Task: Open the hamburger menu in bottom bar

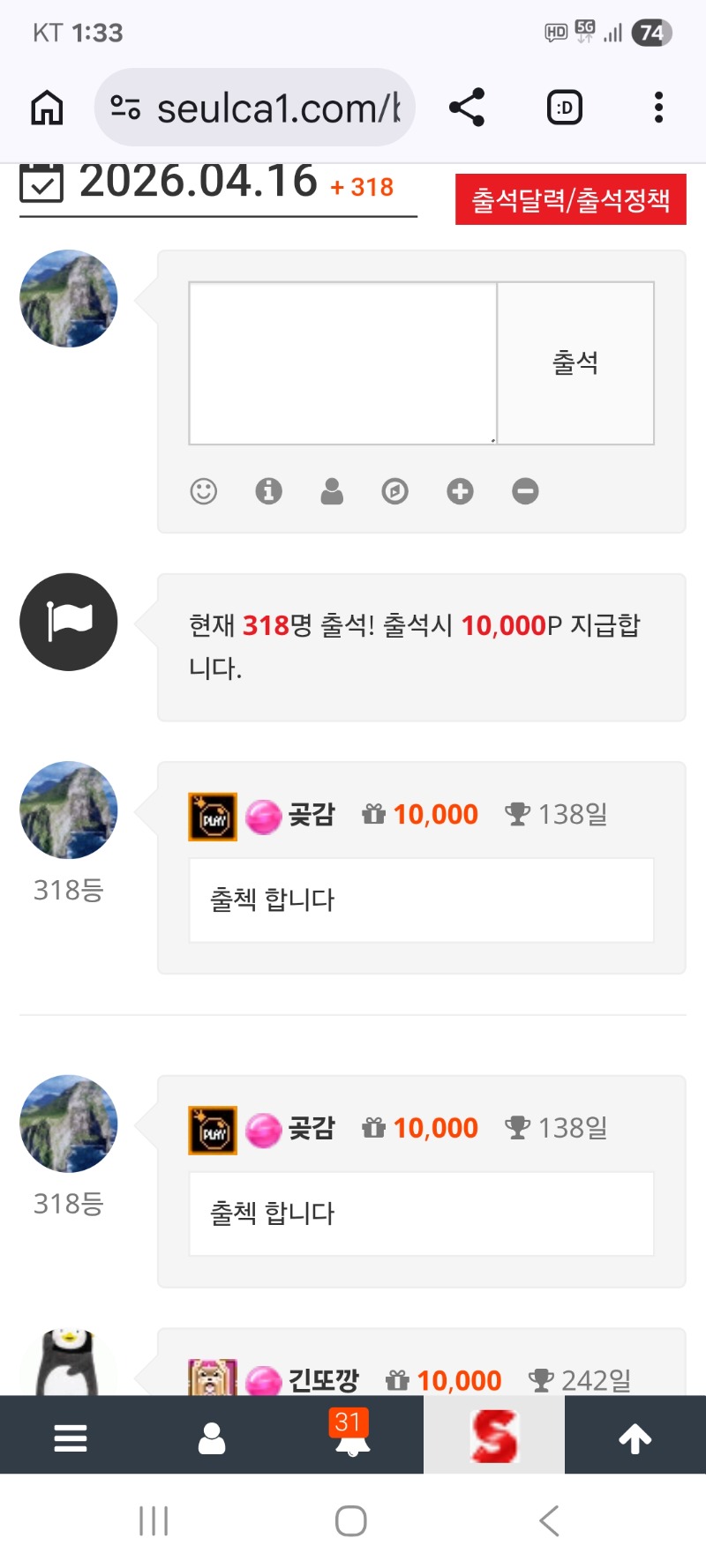Action: pyautogui.click(x=71, y=1437)
